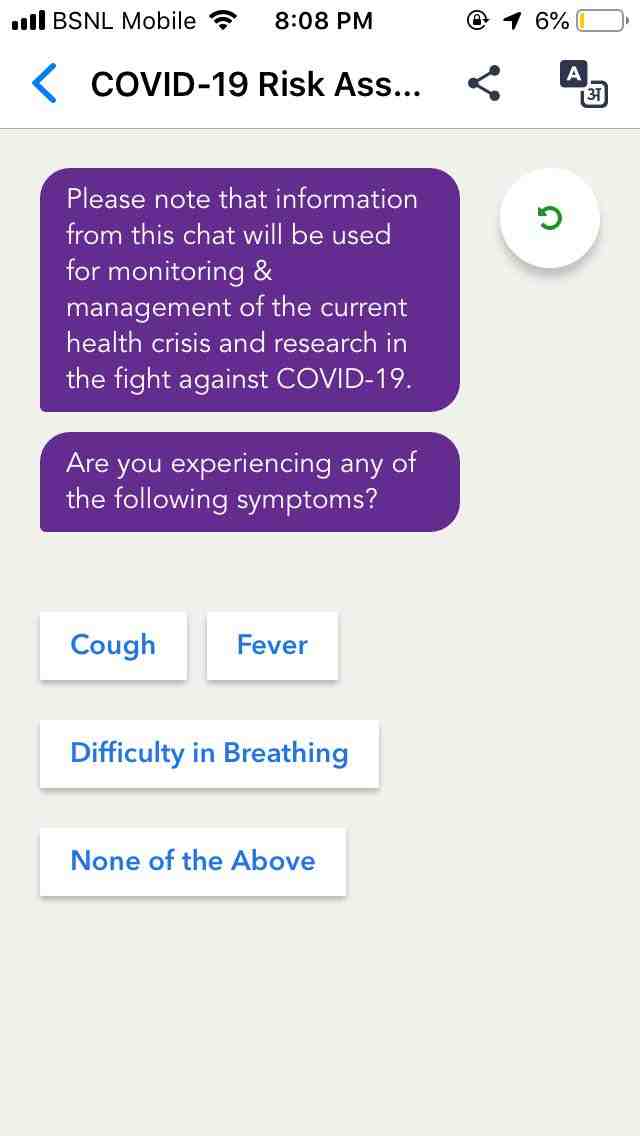Choose the Fever symptom option
Screen dimensions: 640x1136
pos(272,645)
